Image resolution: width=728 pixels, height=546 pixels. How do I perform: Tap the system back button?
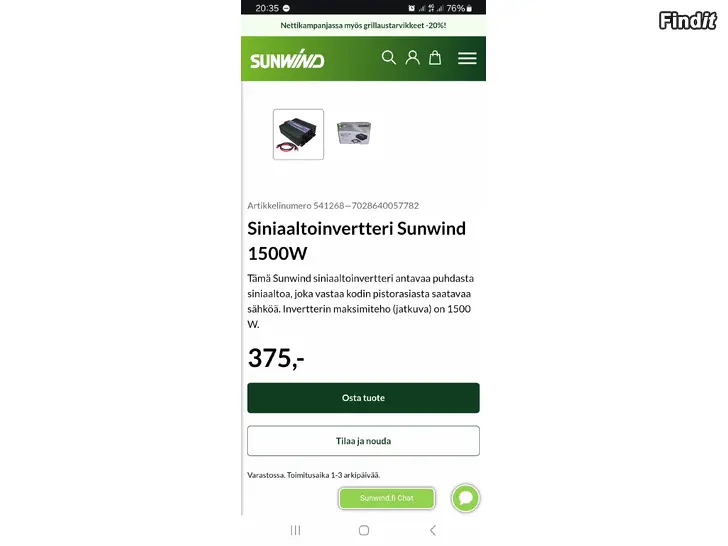coord(432,530)
